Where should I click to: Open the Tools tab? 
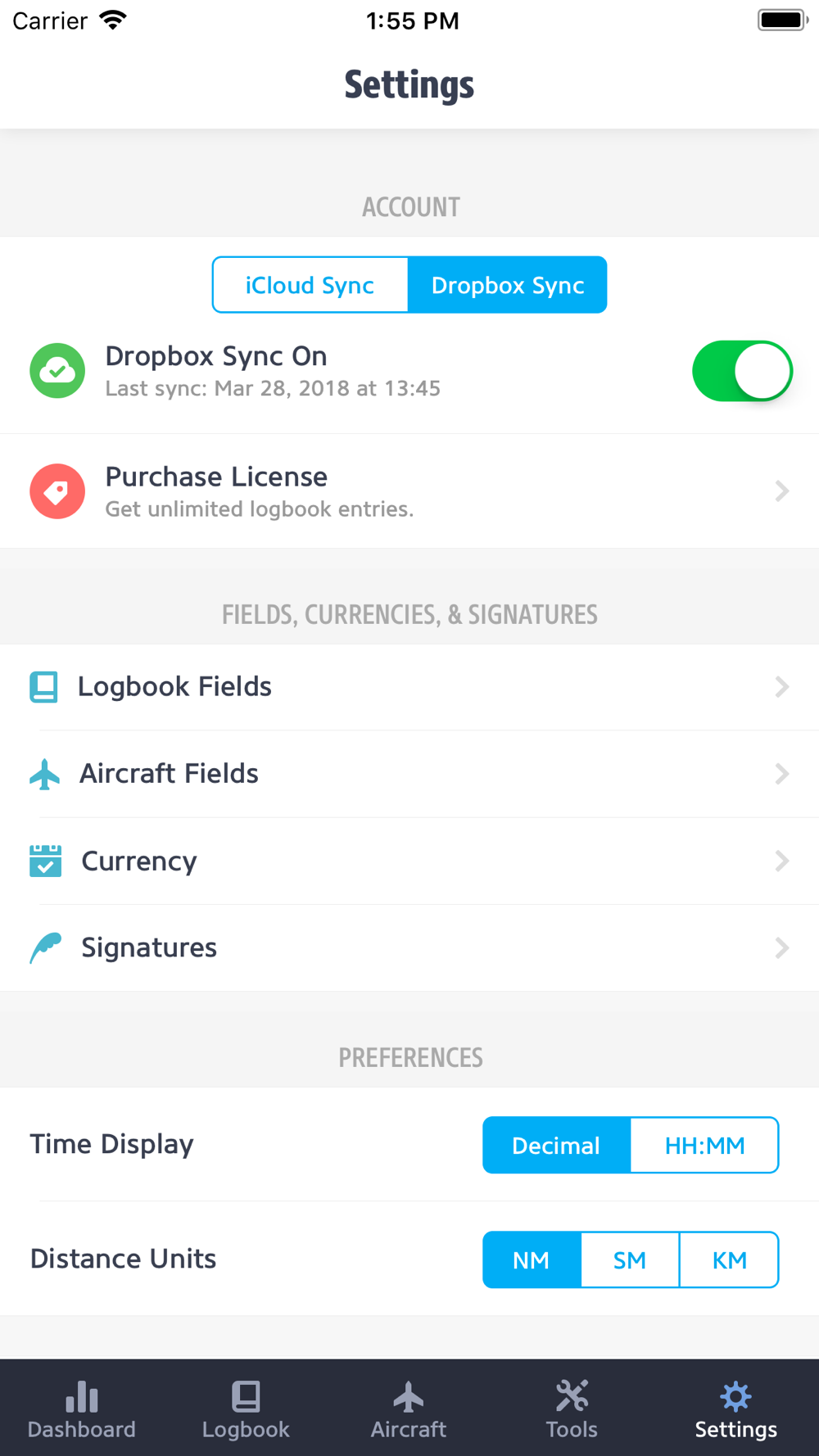[572, 1409]
